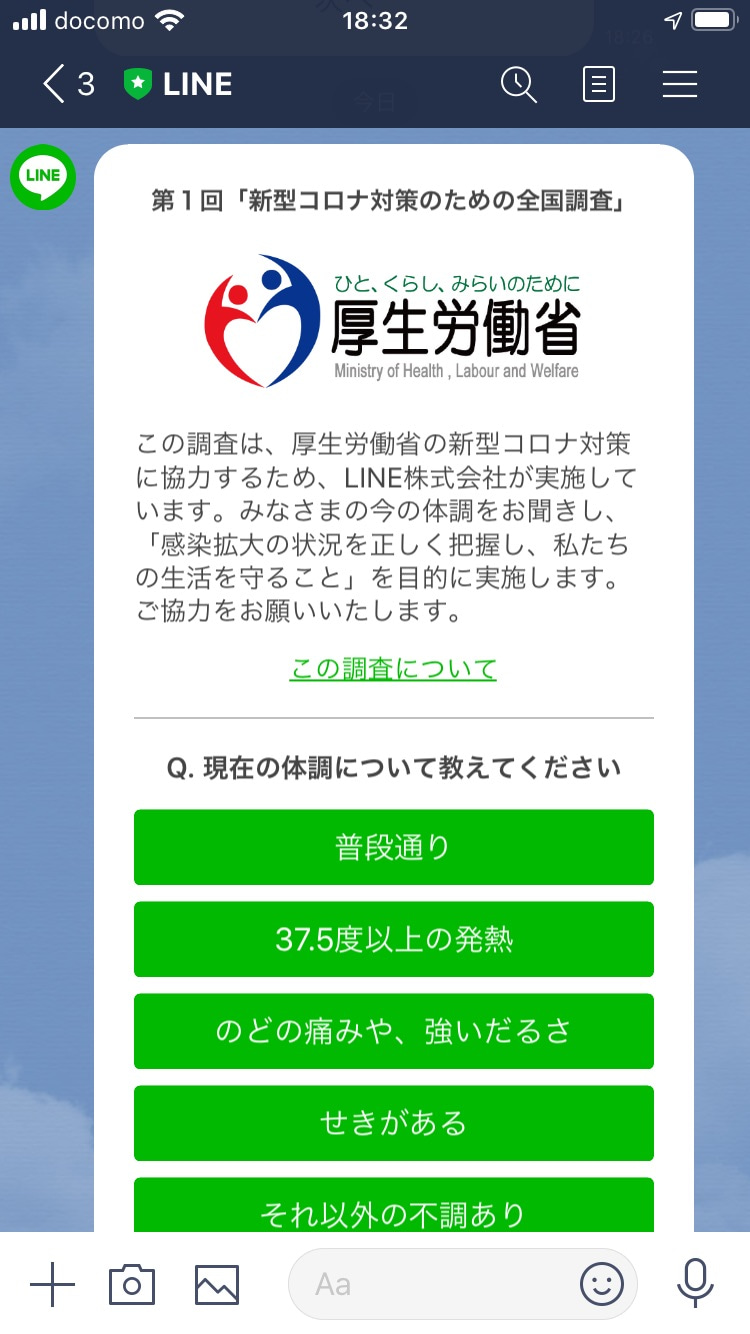
Task: Select 普段通り as current condition
Action: tap(393, 847)
